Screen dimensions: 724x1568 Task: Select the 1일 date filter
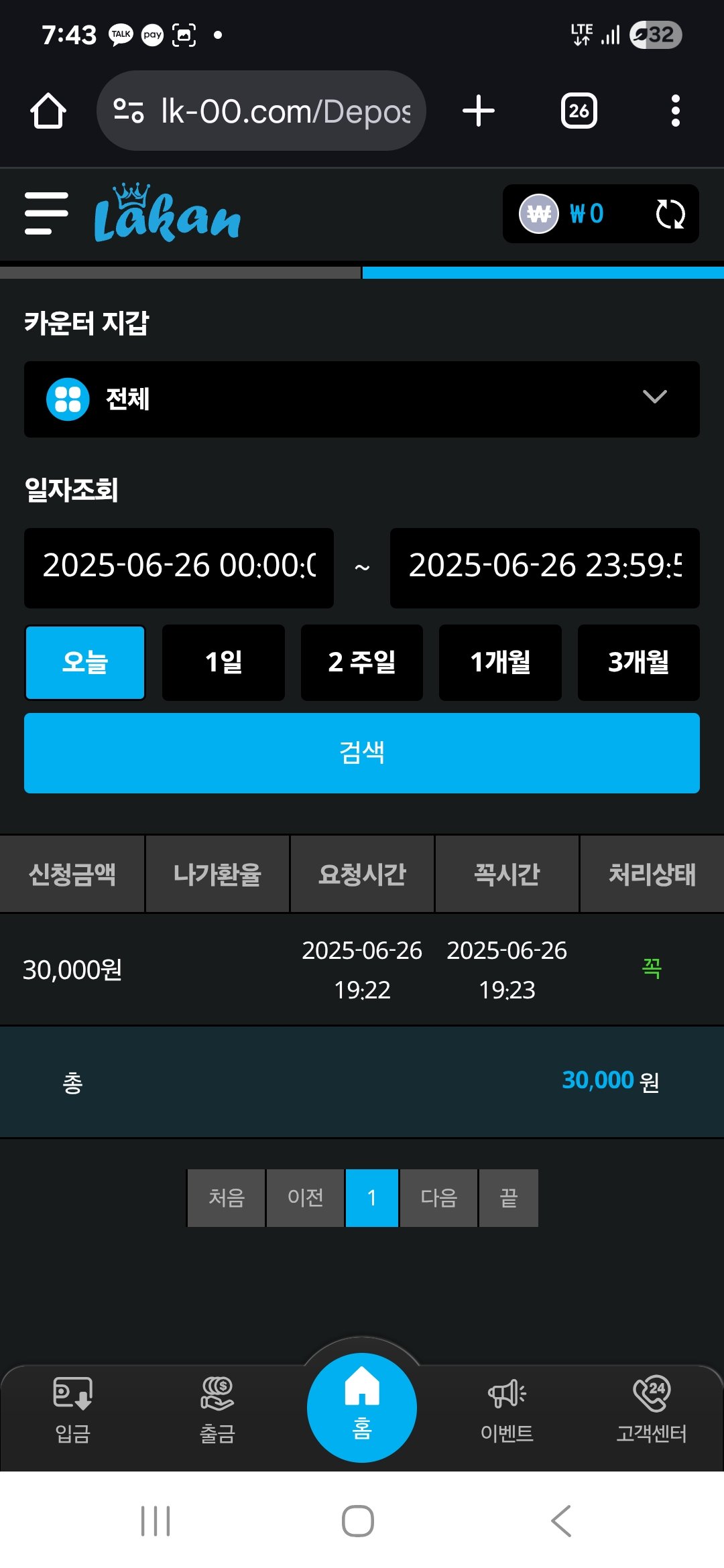[x=223, y=663]
